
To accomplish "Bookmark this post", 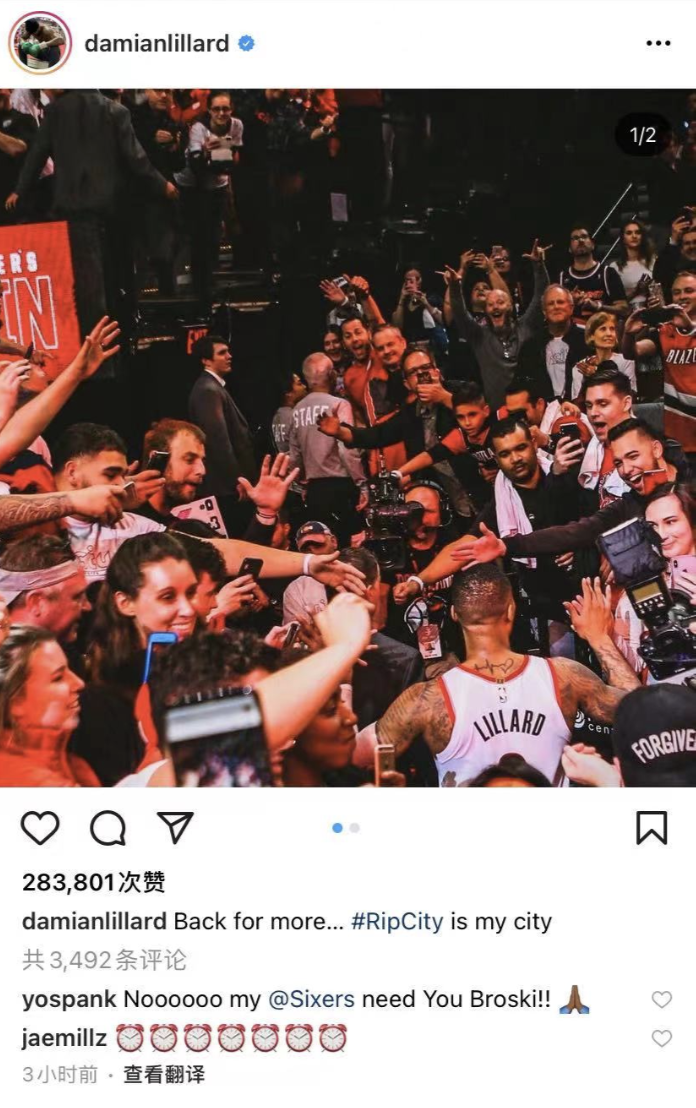I will (652, 828).
